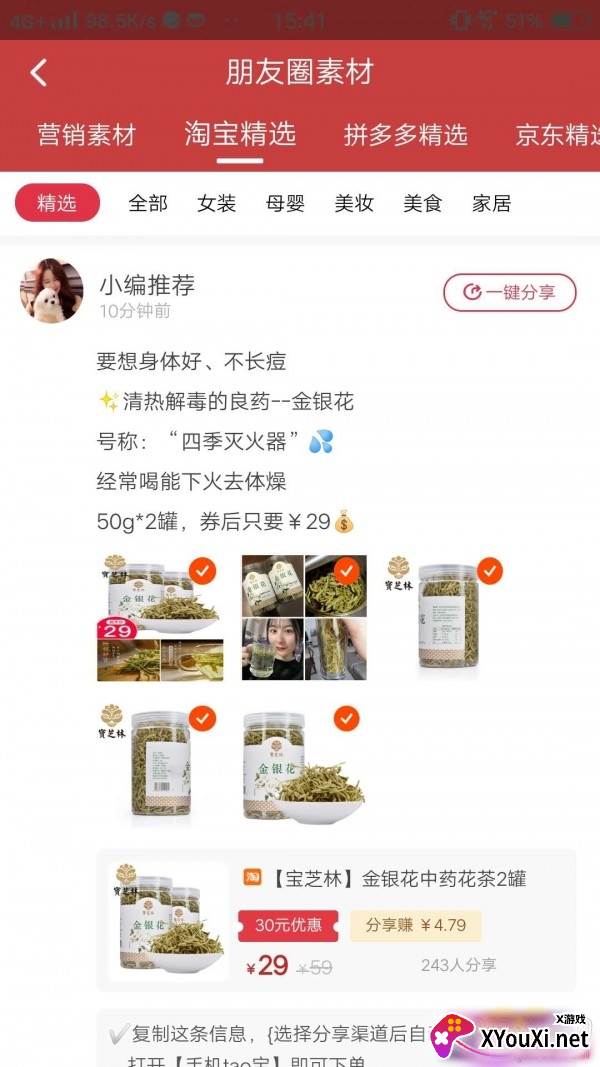The height and width of the screenshot is (1067, 600).
Task: Open 小编推荐 avatar profile
Action: [x=52, y=291]
